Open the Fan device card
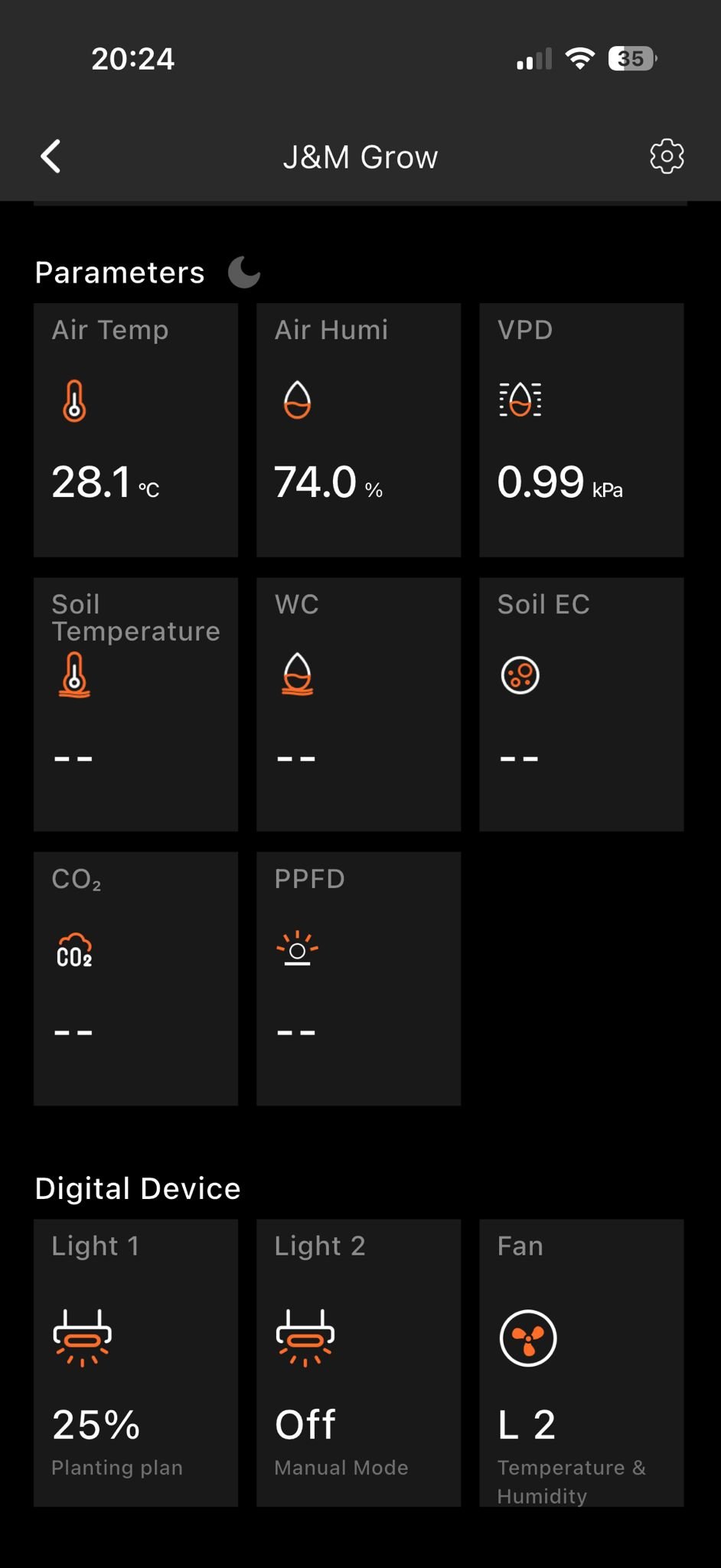 (581, 1362)
